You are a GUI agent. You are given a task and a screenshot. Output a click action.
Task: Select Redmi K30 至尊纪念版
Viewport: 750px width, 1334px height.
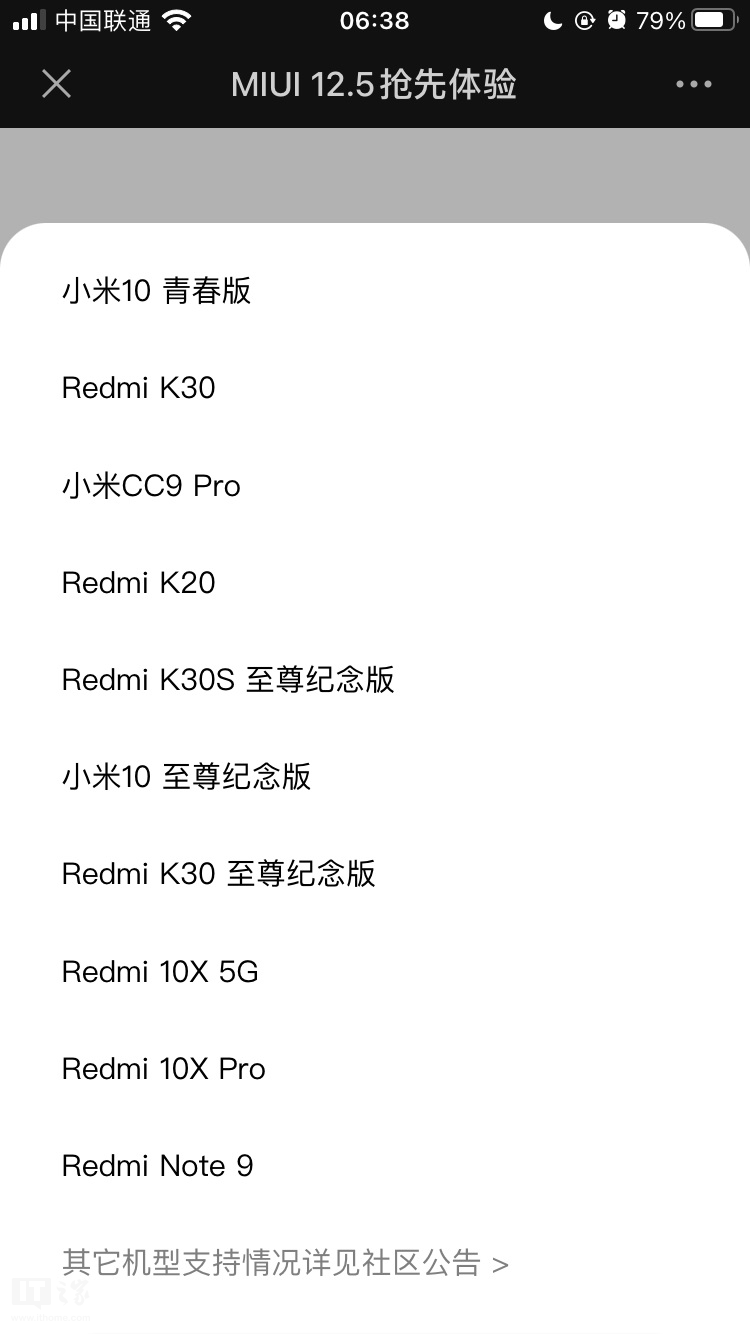(219, 874)
